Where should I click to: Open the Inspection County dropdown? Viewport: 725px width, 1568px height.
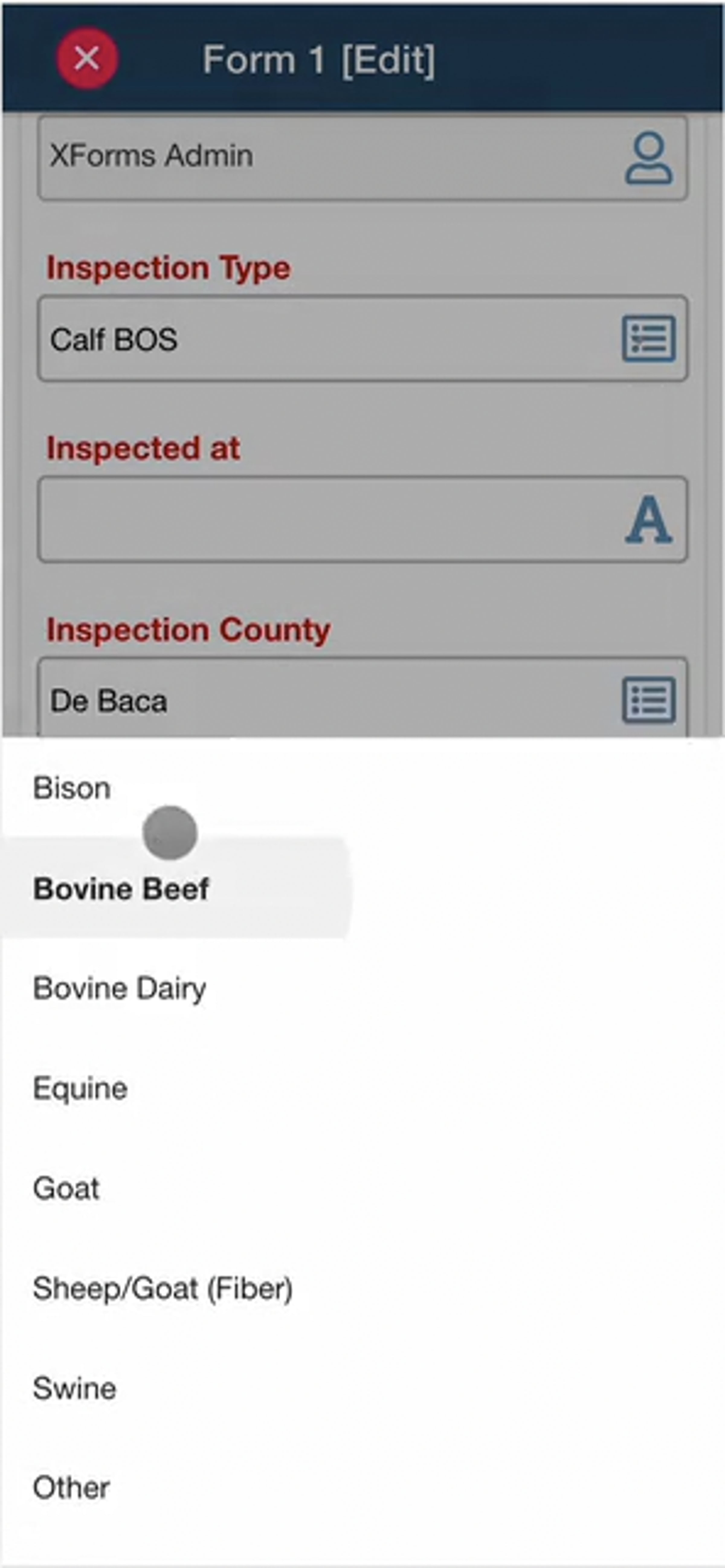(363, 697)
